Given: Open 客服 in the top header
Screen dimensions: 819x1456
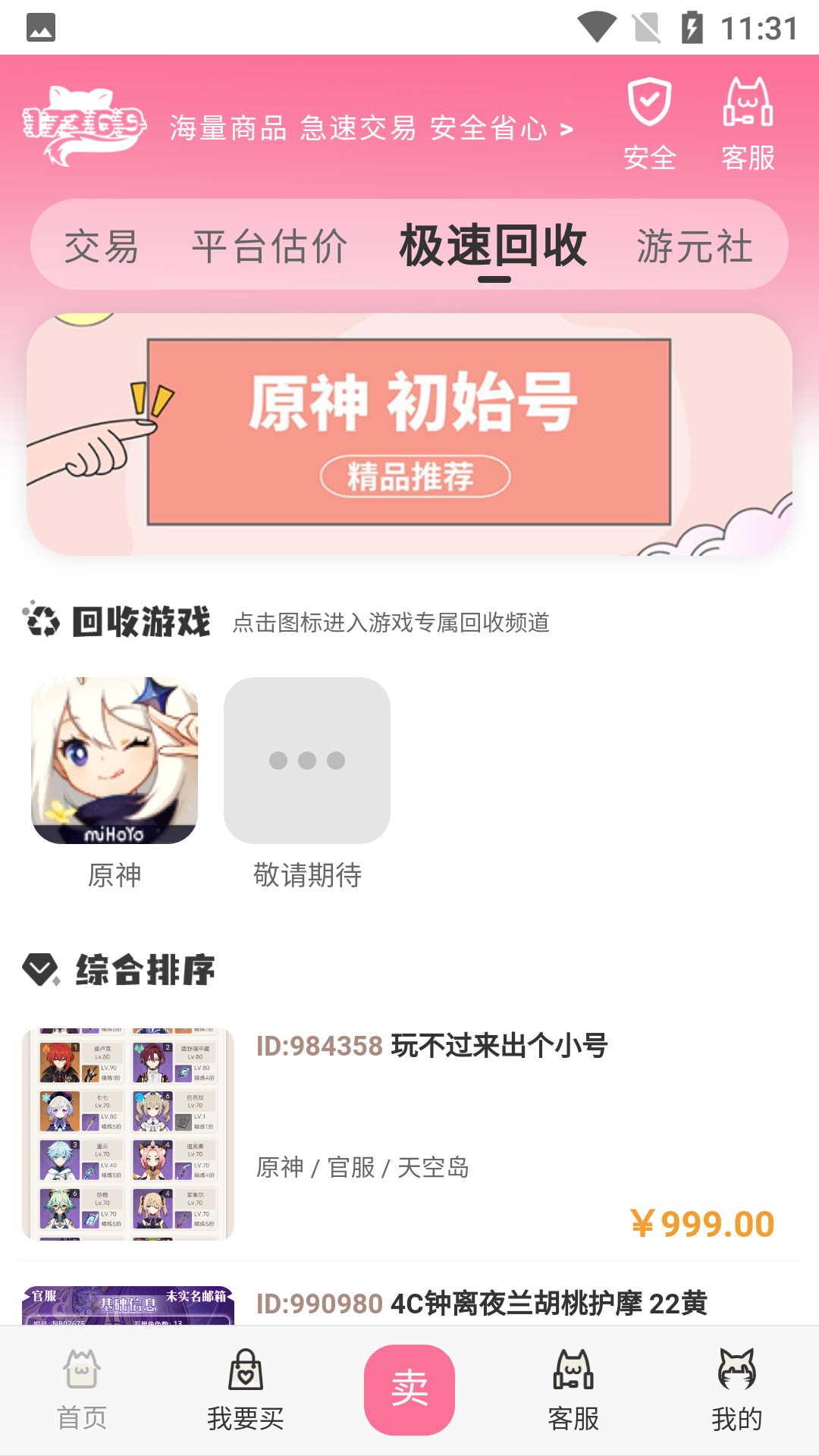Looking at the screenshot, I should coord(748,125).
